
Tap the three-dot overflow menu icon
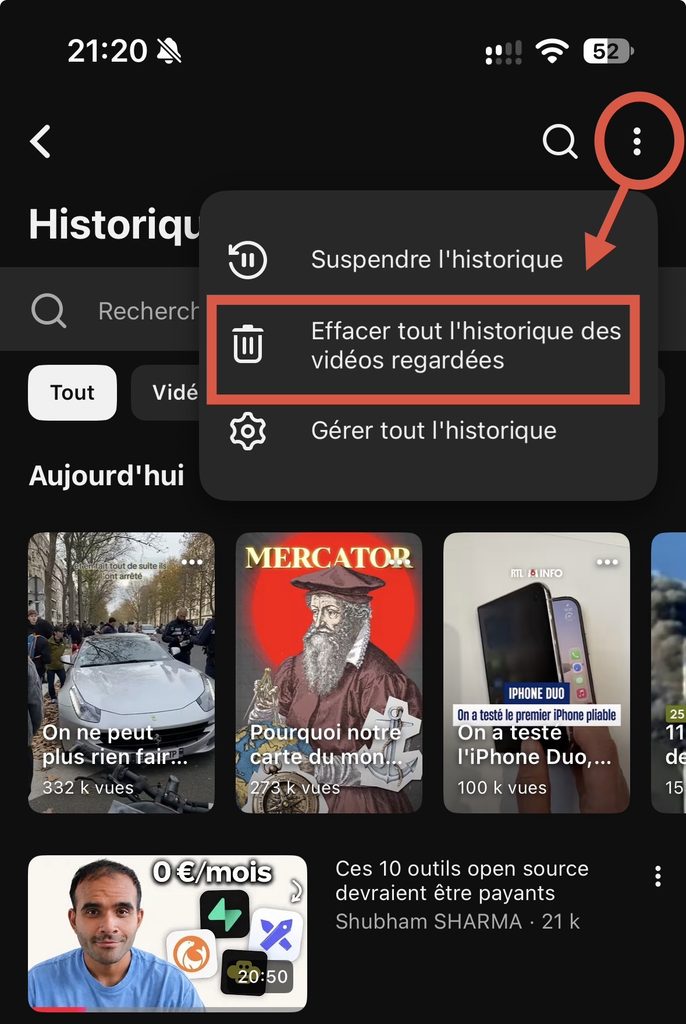click(x=637, y=141)
